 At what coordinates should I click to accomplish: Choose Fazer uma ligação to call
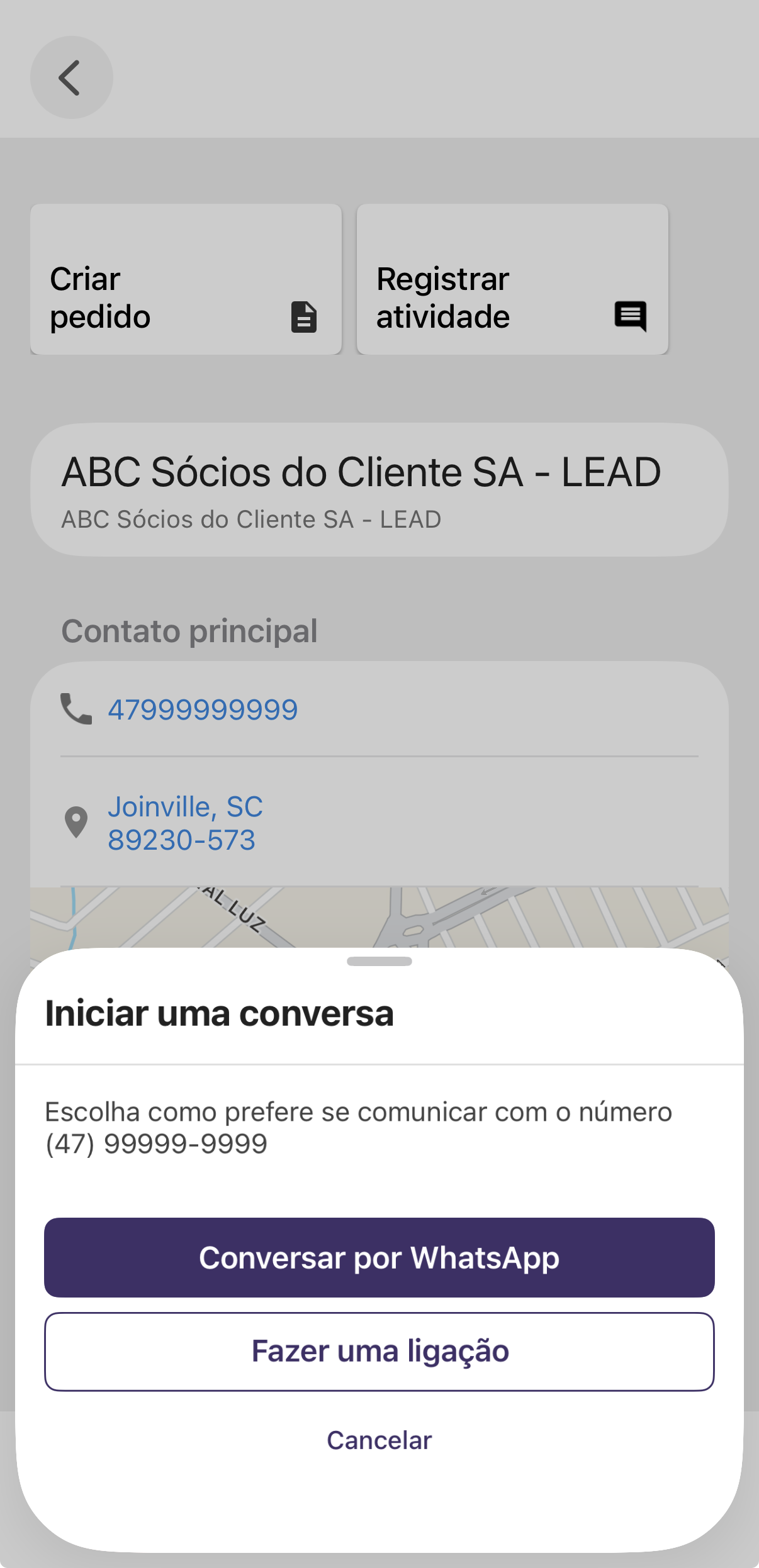click(x=379, y=1351)
